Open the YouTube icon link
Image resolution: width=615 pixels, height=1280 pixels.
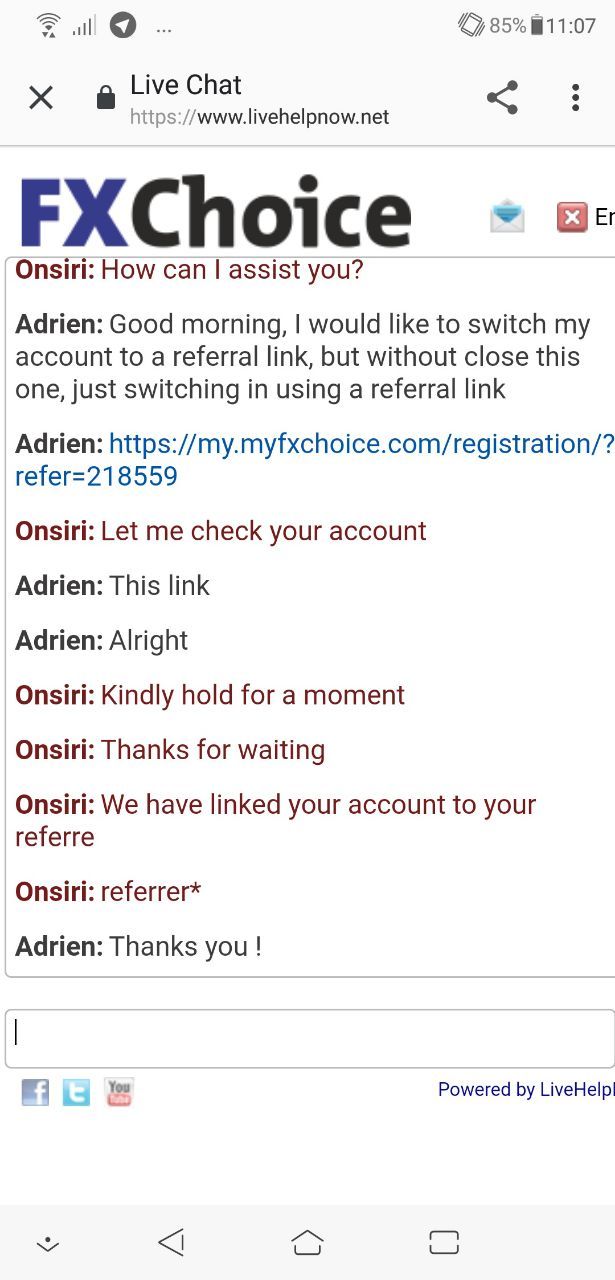[119, 1092]
